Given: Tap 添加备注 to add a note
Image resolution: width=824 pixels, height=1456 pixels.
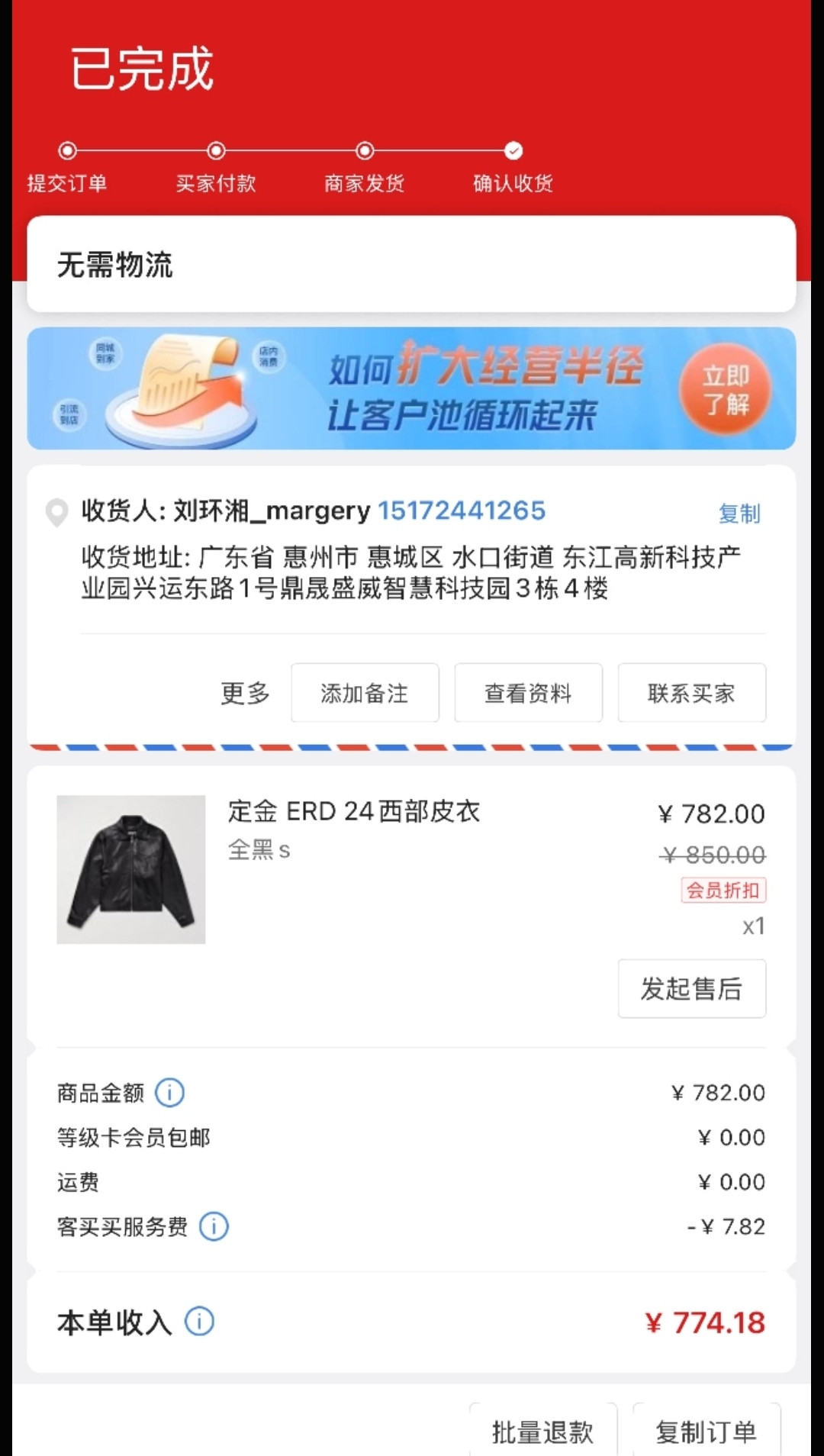Looking at the screenshot, I should click(365, 693).
